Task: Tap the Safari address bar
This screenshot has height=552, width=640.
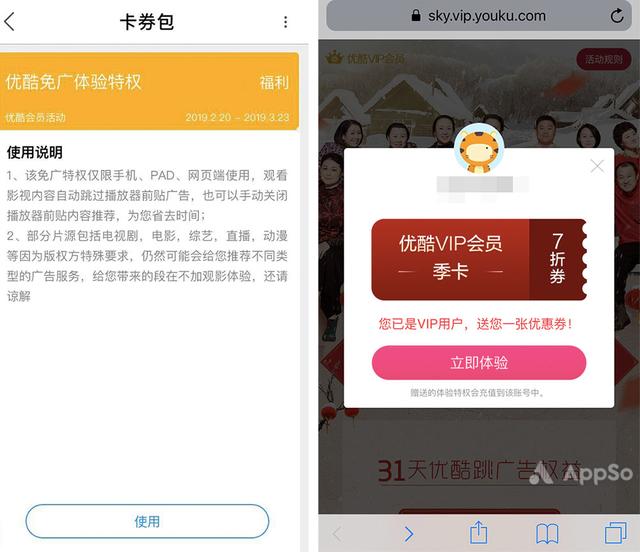Action: [x=478, y=16]
